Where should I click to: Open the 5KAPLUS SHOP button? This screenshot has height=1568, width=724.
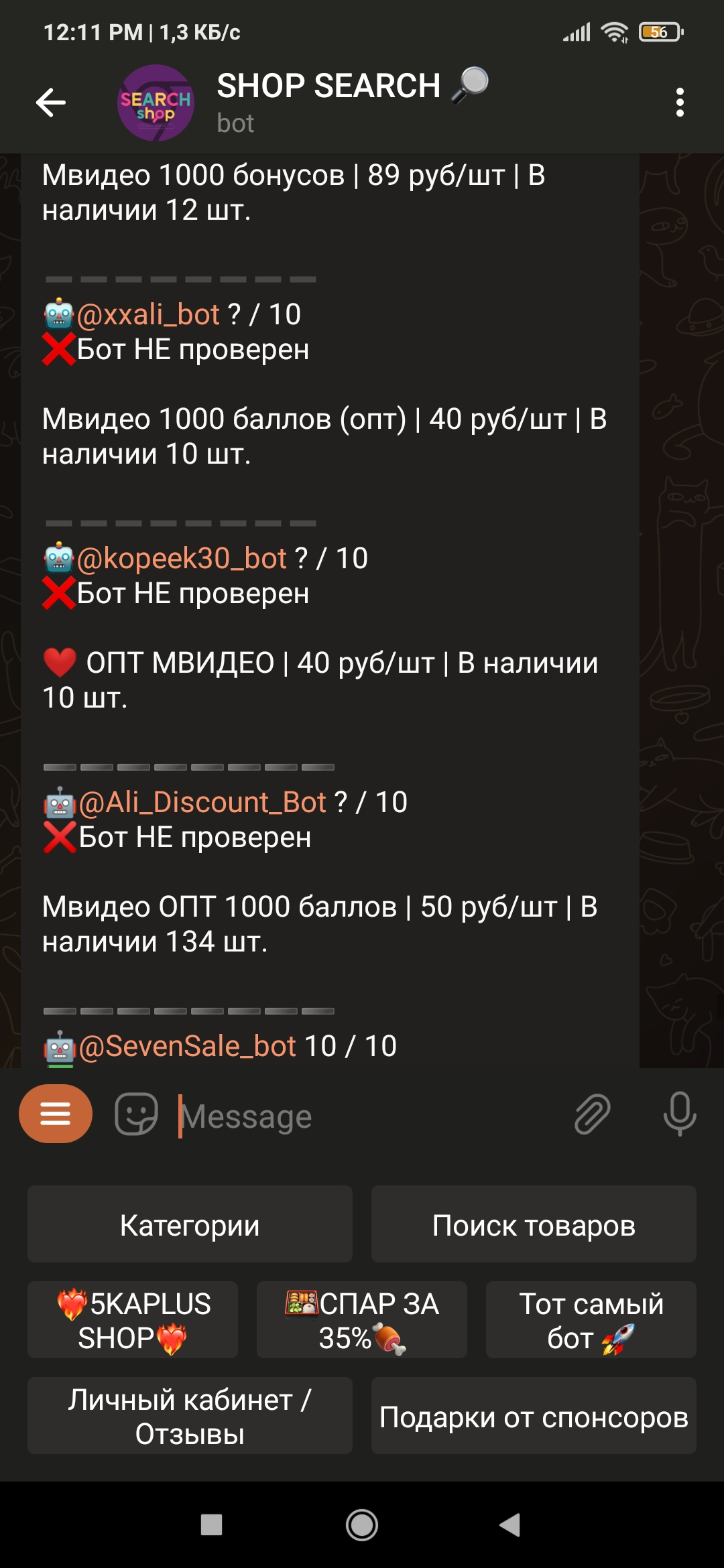point(133,1320)
